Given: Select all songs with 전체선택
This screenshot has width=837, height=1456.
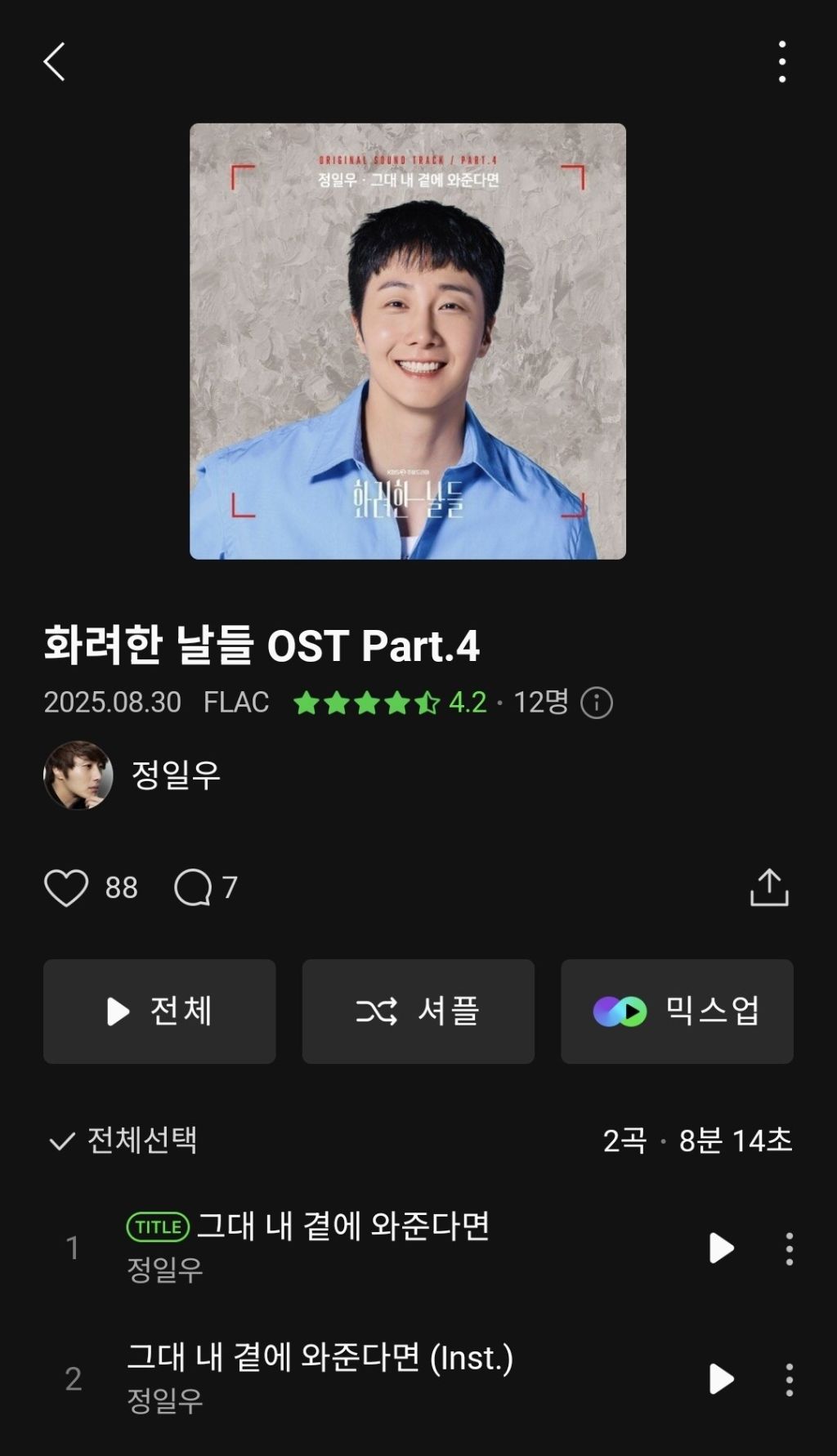Looking at the screenshot, I should click(x=123, y=1141).
